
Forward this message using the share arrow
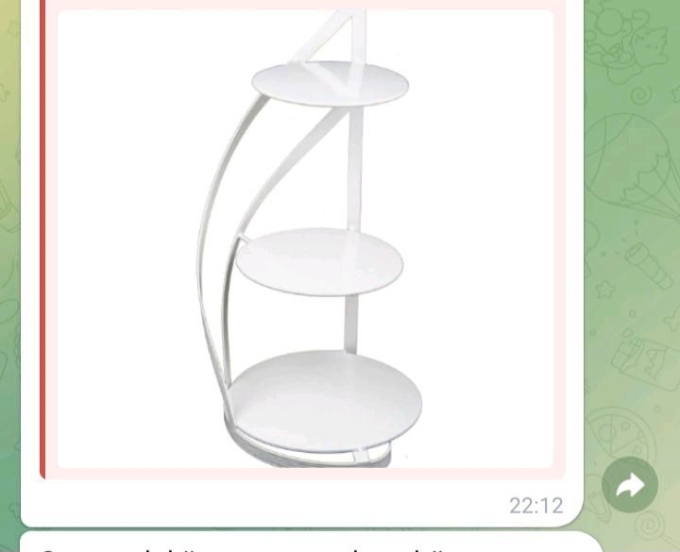(630, 485)
